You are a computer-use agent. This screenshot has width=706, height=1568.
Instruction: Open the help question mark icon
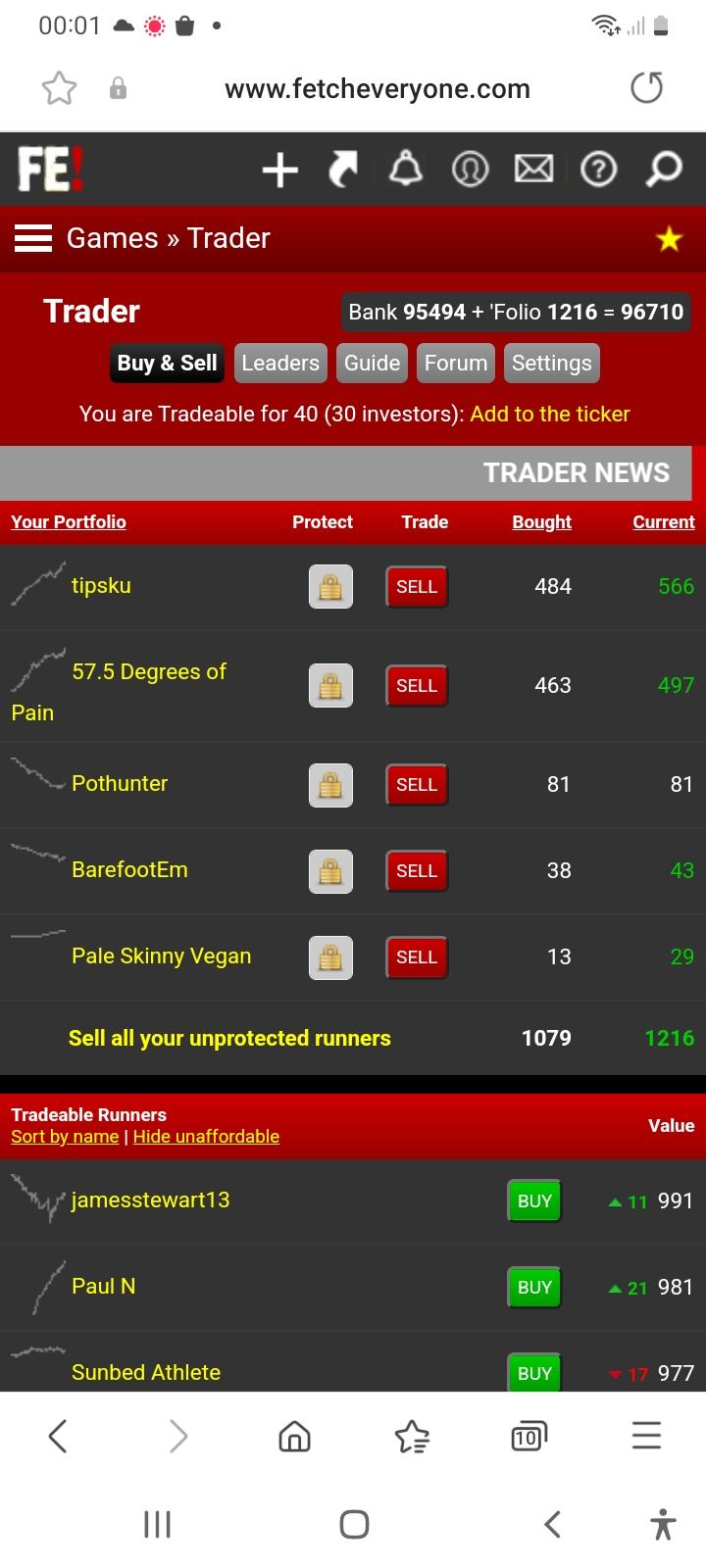click(598, 170)
